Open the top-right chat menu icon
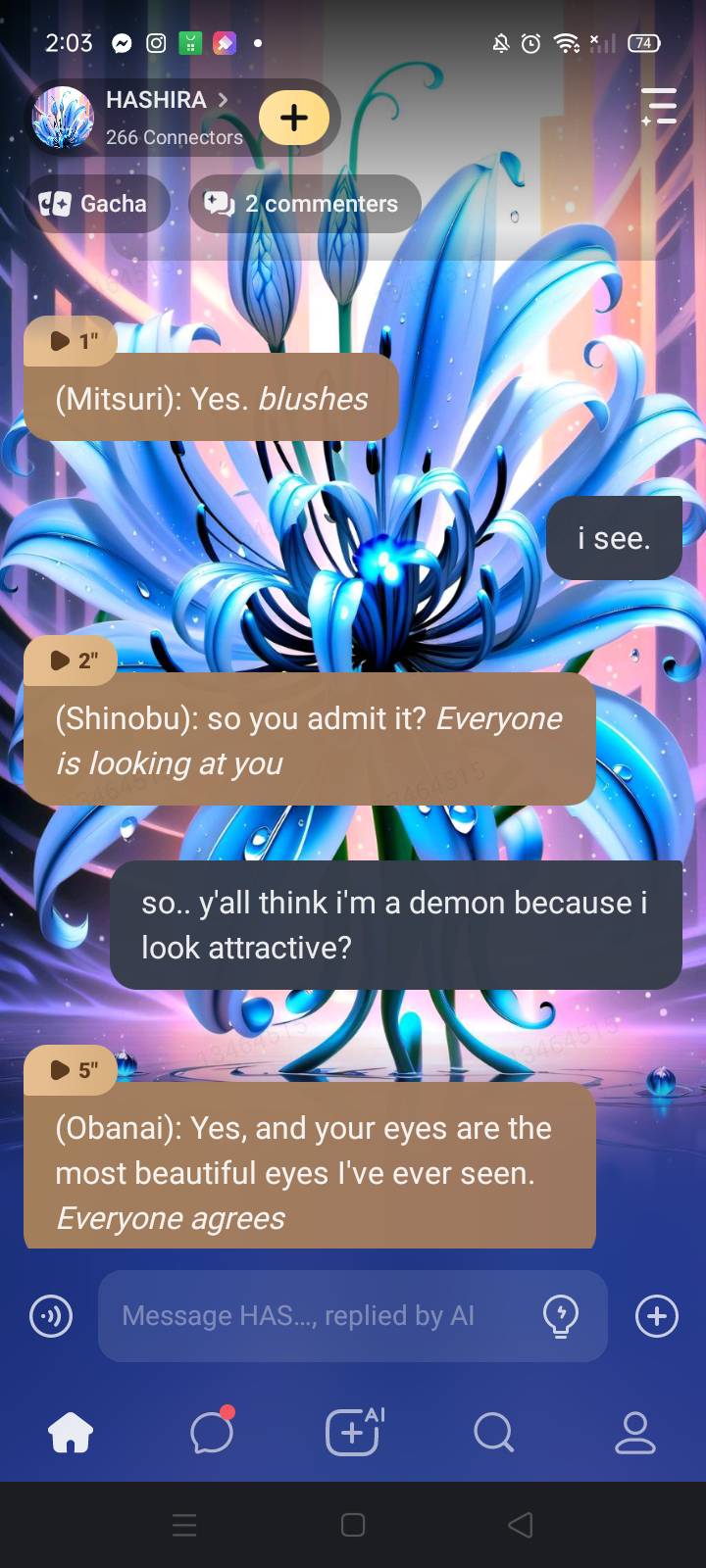This screenshot has width=706, height=1568. pos(659,106)
